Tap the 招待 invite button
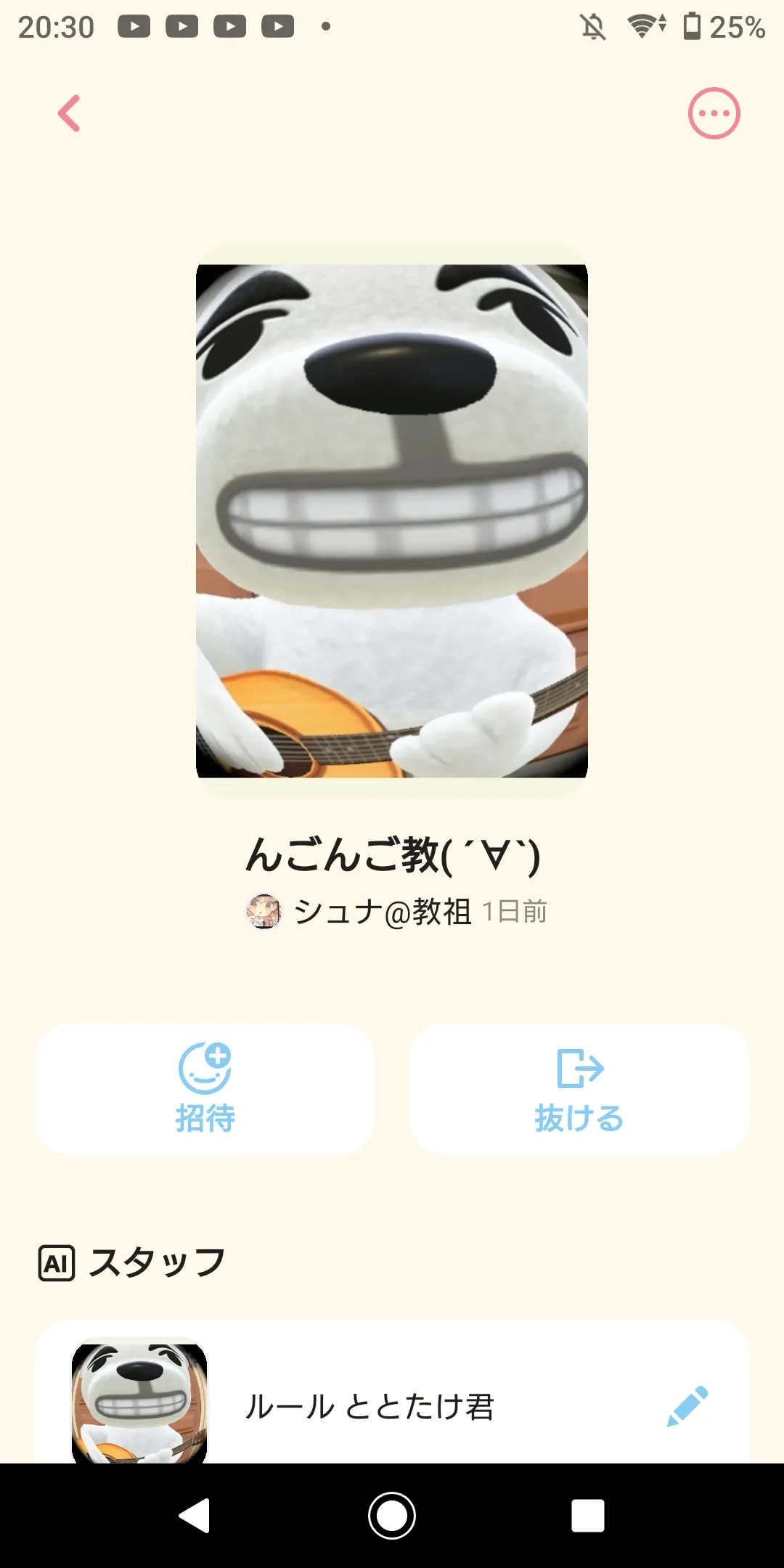 205,1089
